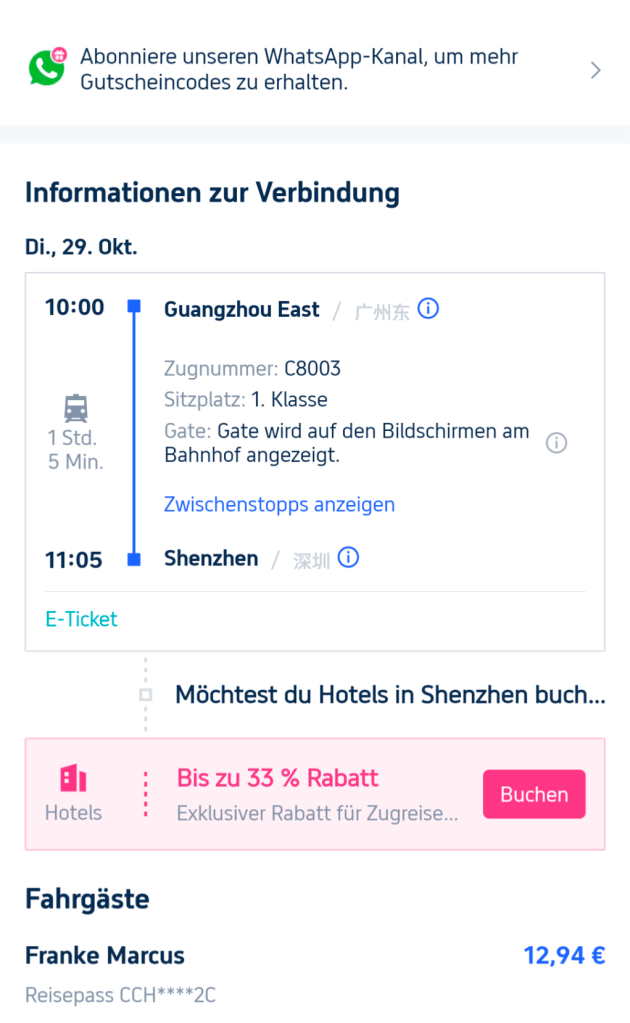Open the gate information icon
The width and height of the screenshot is (630, 1023).
click(556, 443)
